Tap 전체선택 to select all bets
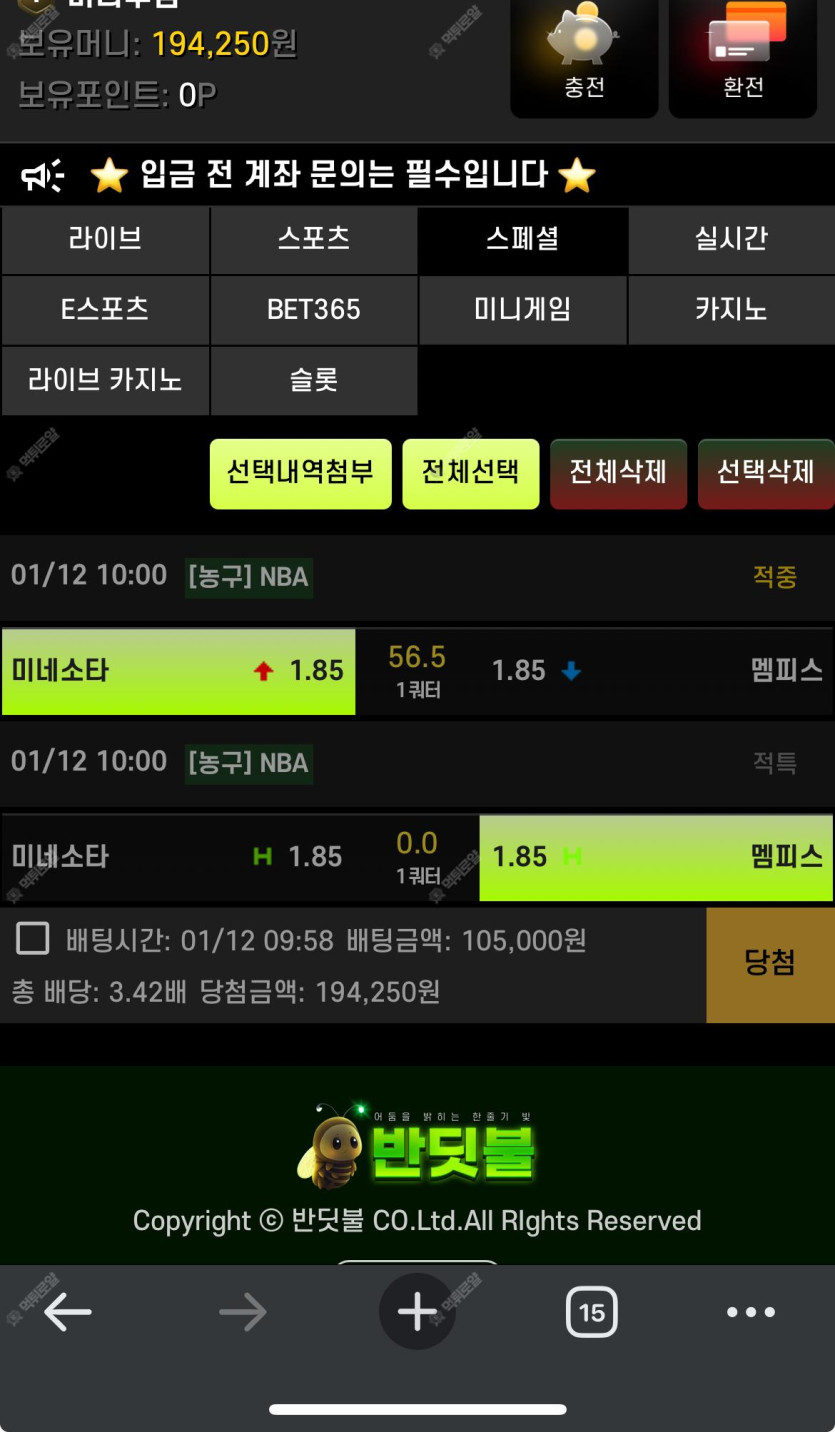The image size is (835, 1432). [470, 473]
